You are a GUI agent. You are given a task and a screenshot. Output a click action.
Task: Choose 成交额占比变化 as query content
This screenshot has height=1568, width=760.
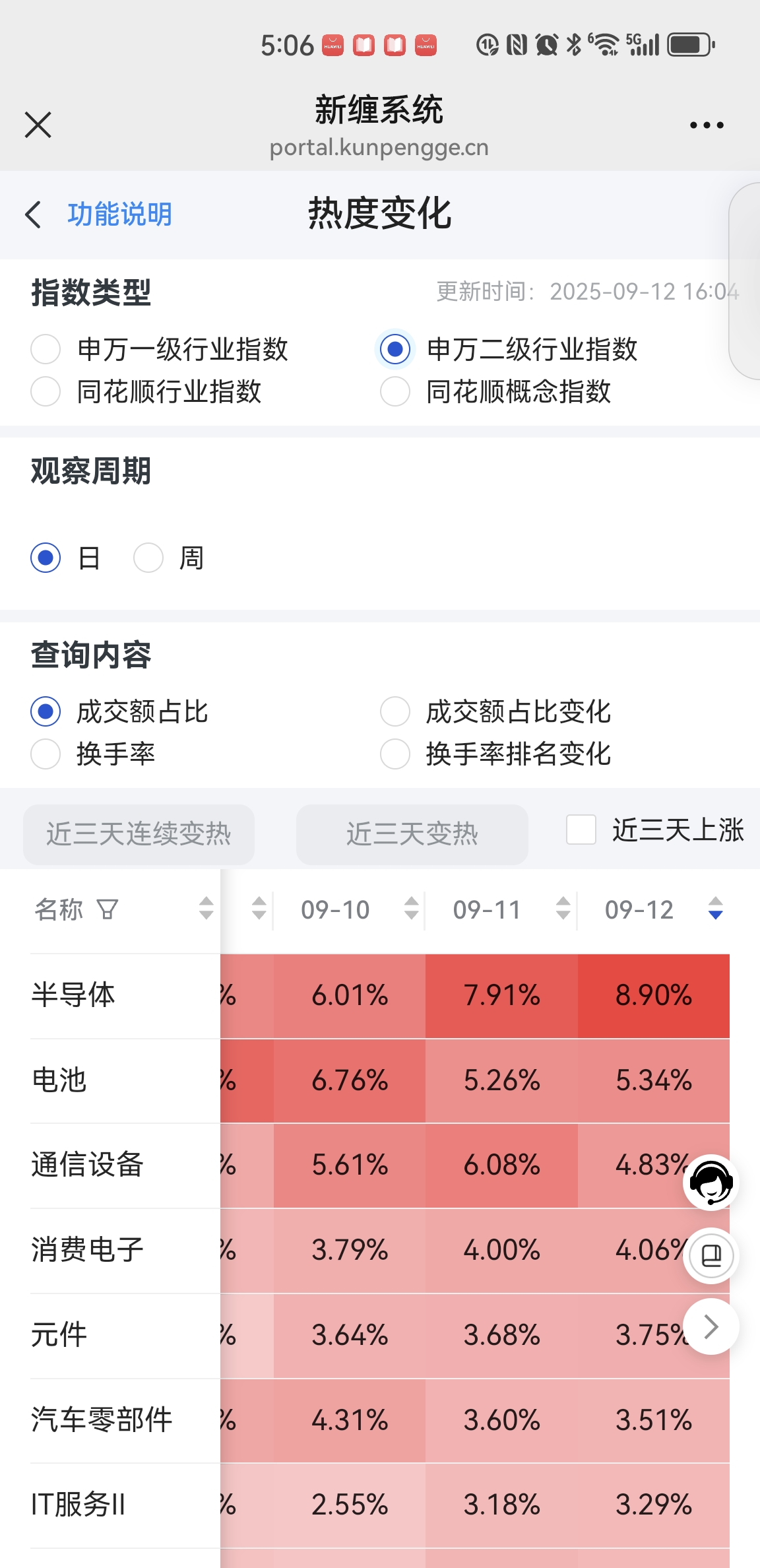click(395, 711)
